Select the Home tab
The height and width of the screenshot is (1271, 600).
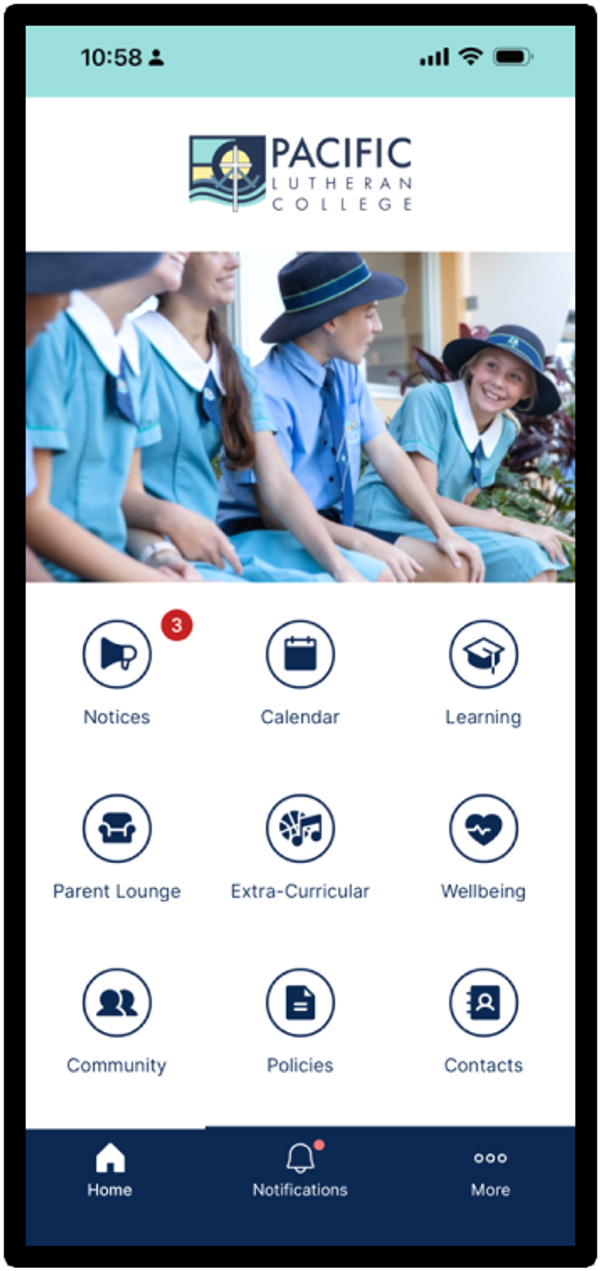coord(110,1171)
